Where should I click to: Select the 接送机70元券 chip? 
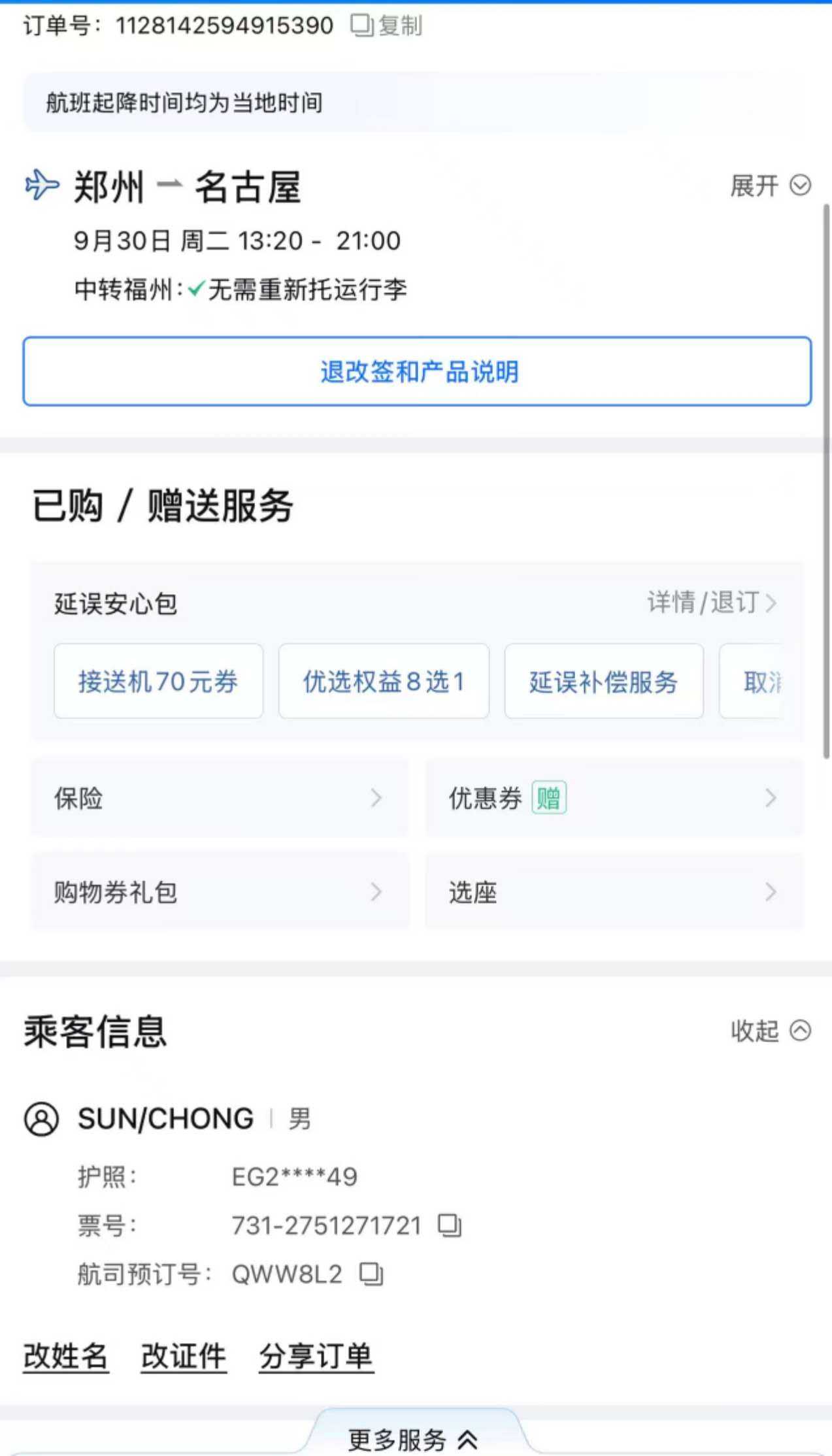coord(158,681)
